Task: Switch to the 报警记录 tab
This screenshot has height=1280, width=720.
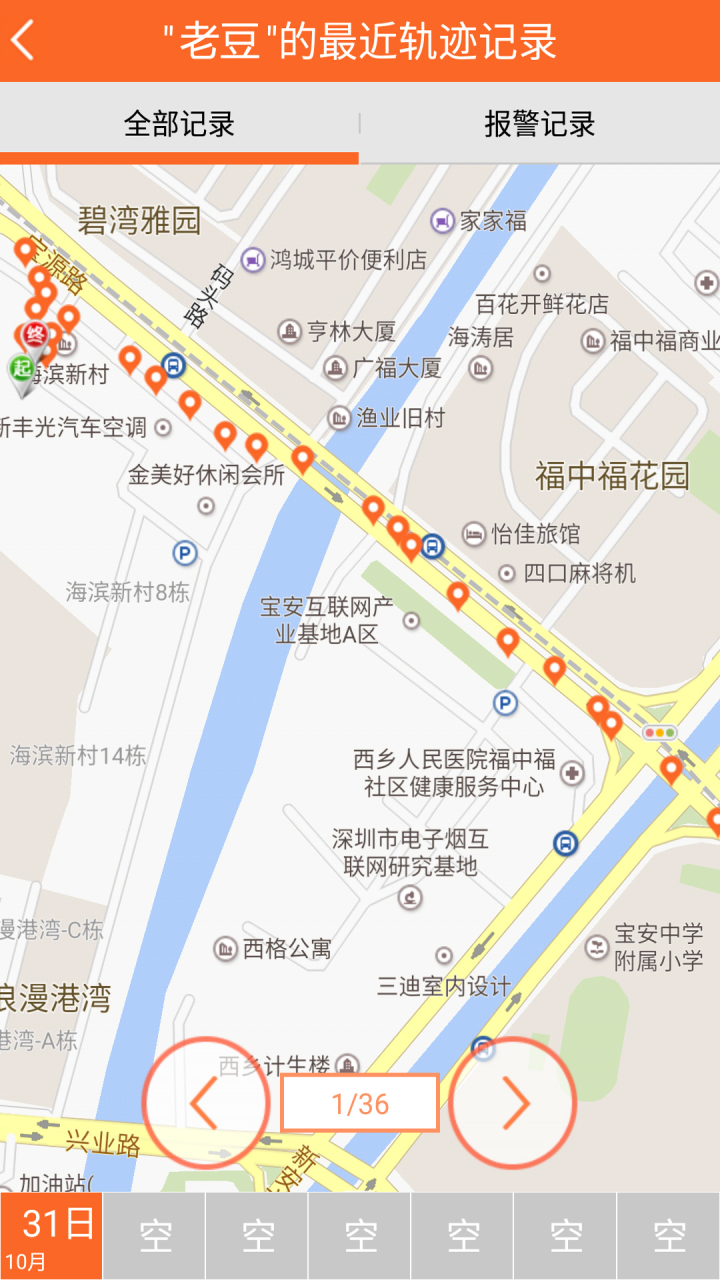Action: (539, 124)
